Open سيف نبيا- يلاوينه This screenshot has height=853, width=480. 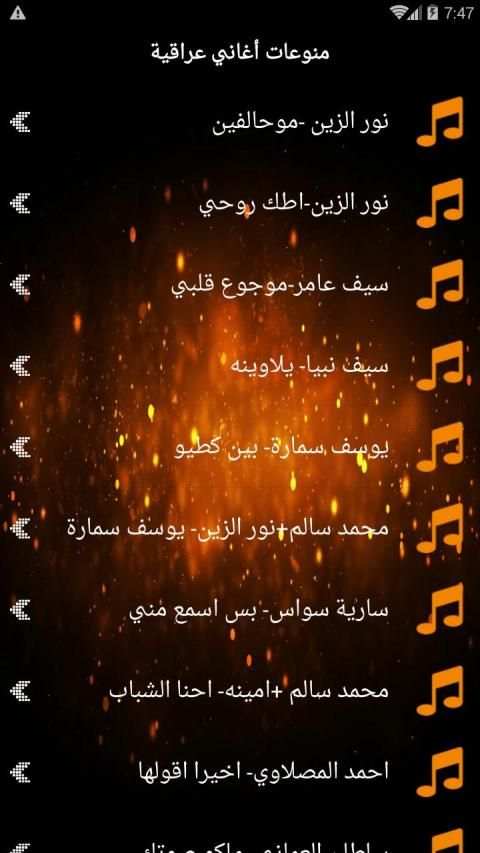point(240,366)
